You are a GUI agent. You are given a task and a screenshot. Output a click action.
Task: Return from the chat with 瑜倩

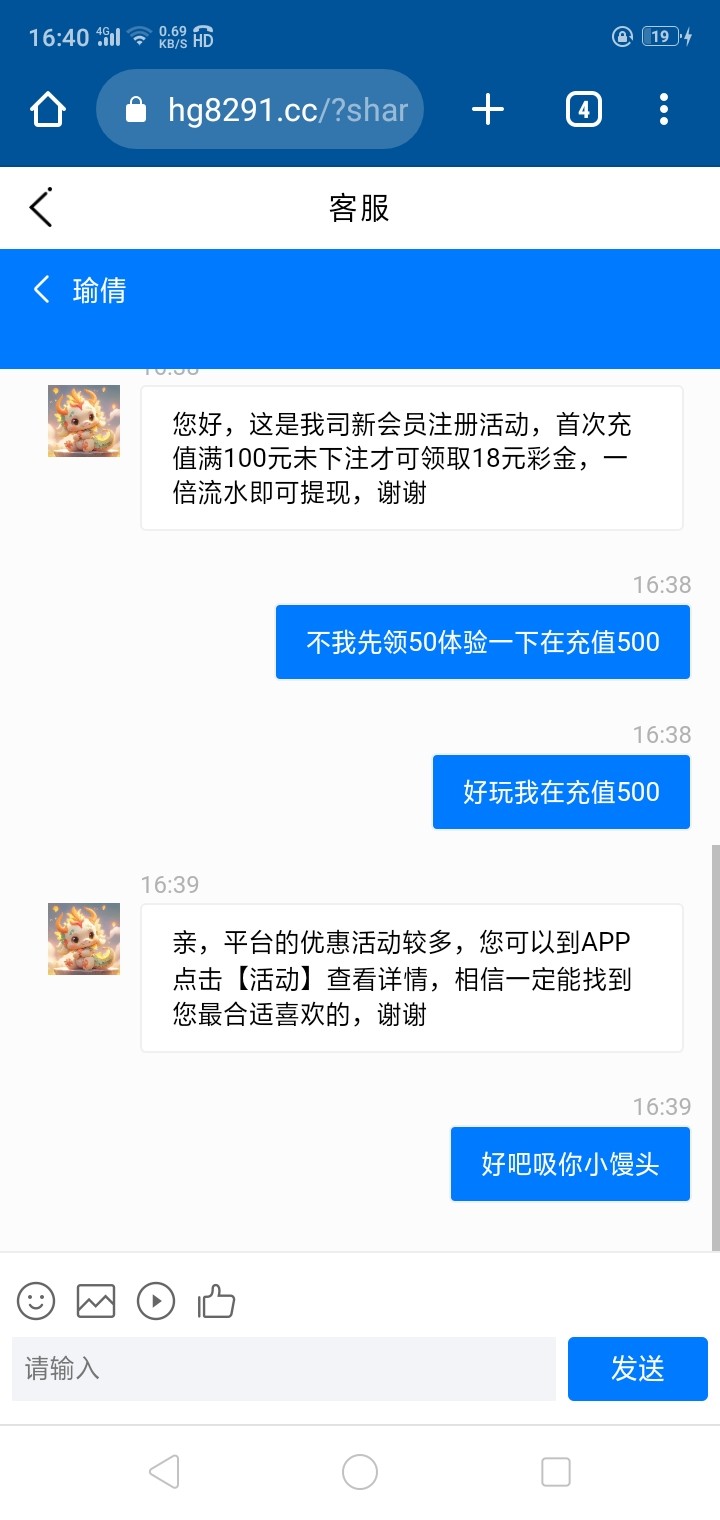click(42, 290)
